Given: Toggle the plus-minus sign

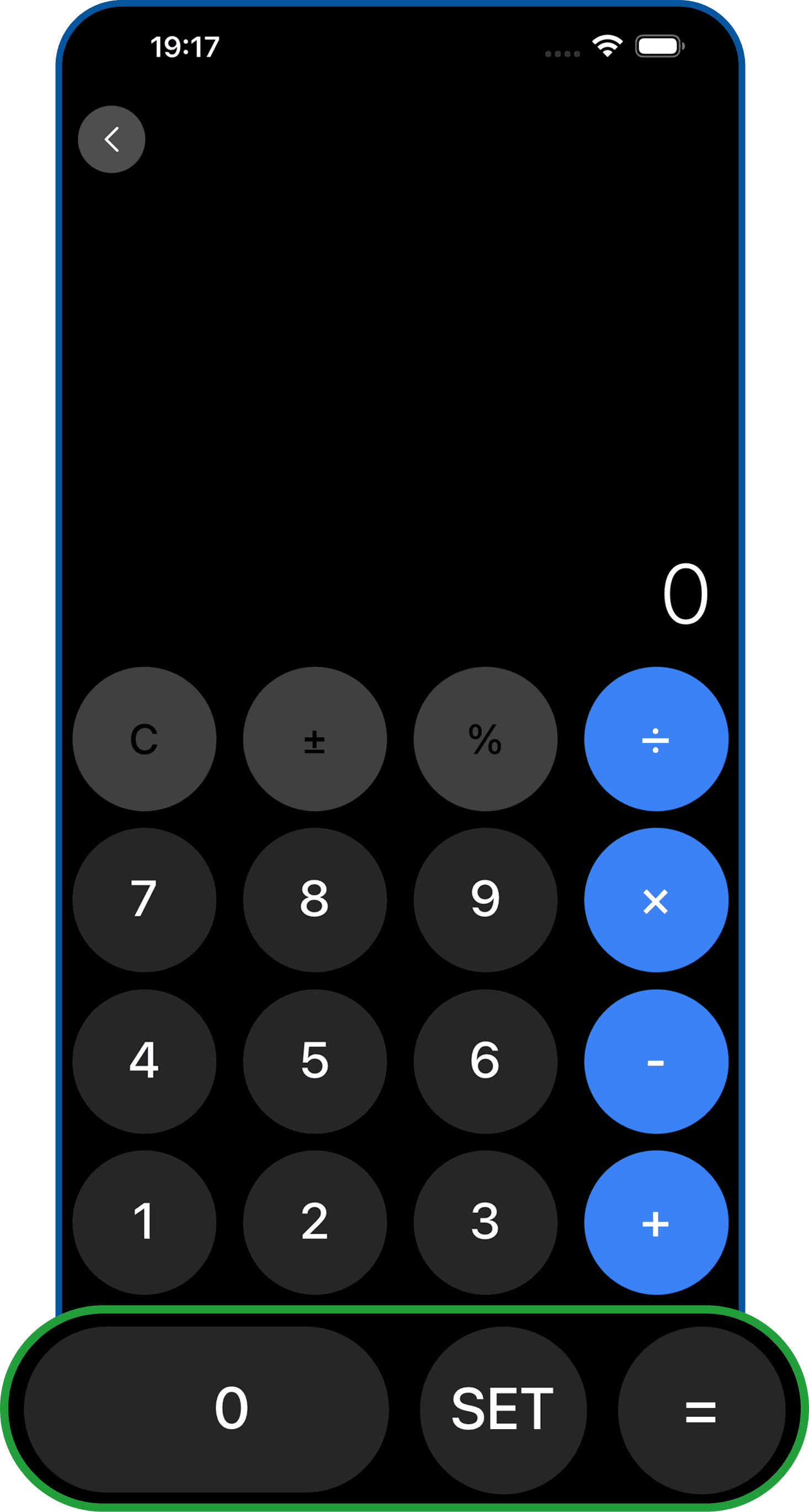Looking at the screenshot, I should [x=315, y=739].
